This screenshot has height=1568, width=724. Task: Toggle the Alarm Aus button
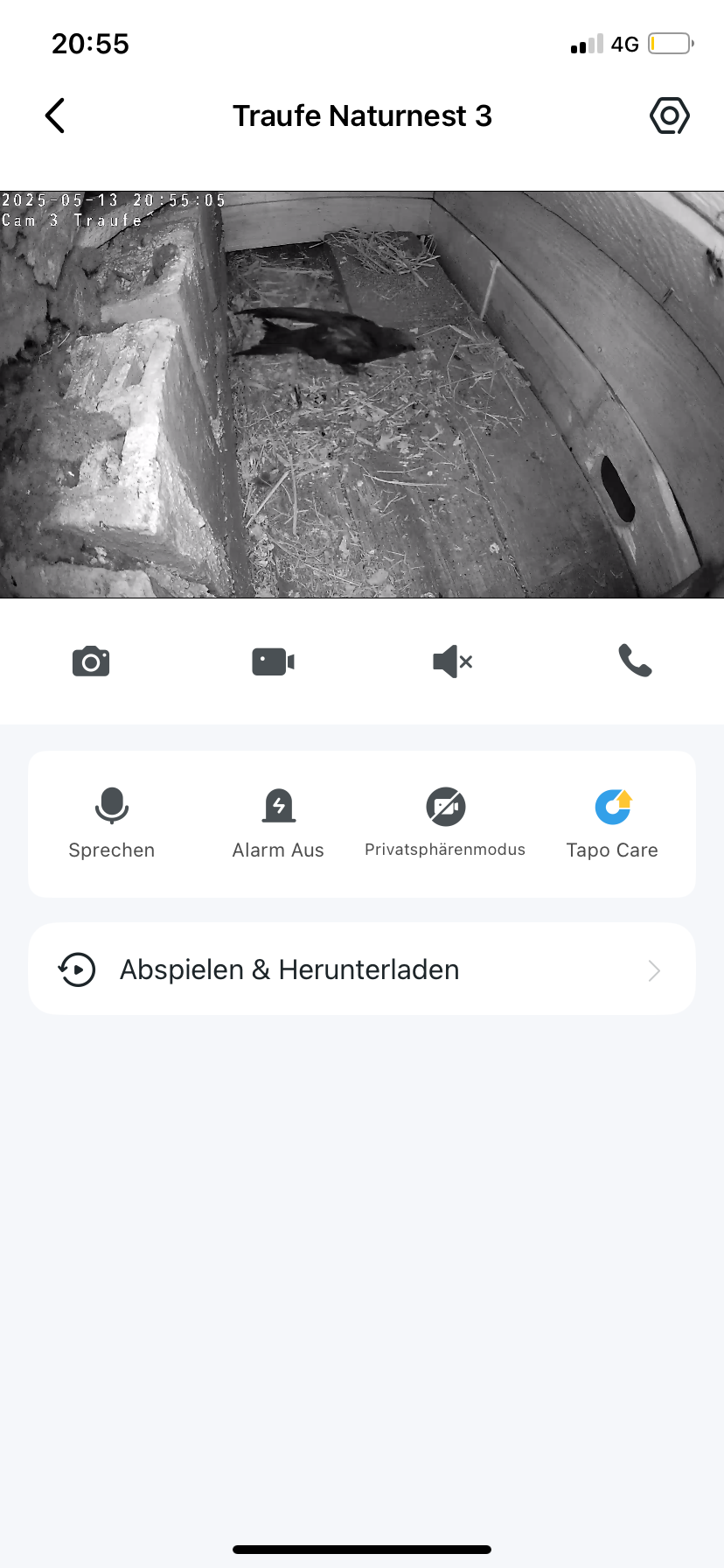click(278, 822)
